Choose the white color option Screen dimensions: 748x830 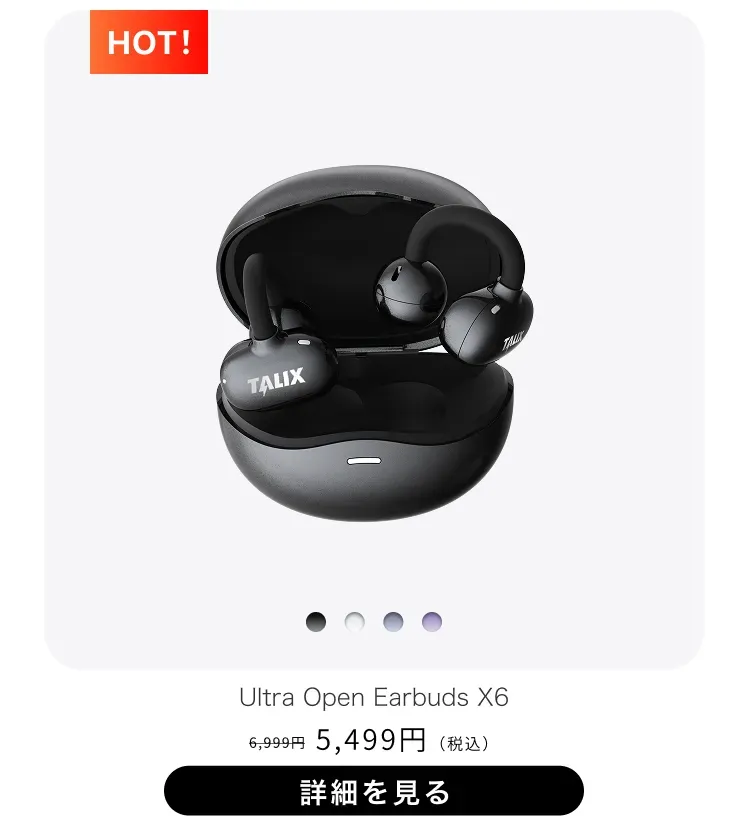[355, 622]
